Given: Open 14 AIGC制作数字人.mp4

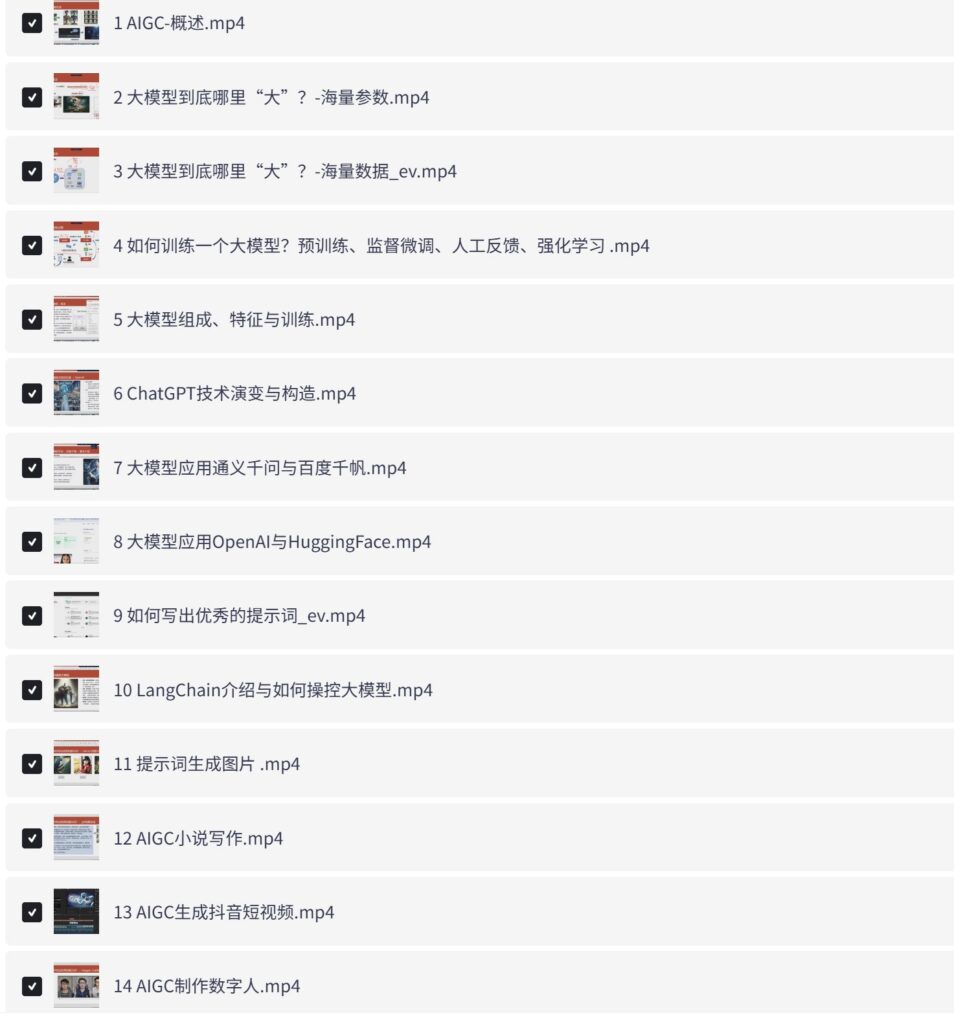Looking at the screenshot, I should (206, 986).
